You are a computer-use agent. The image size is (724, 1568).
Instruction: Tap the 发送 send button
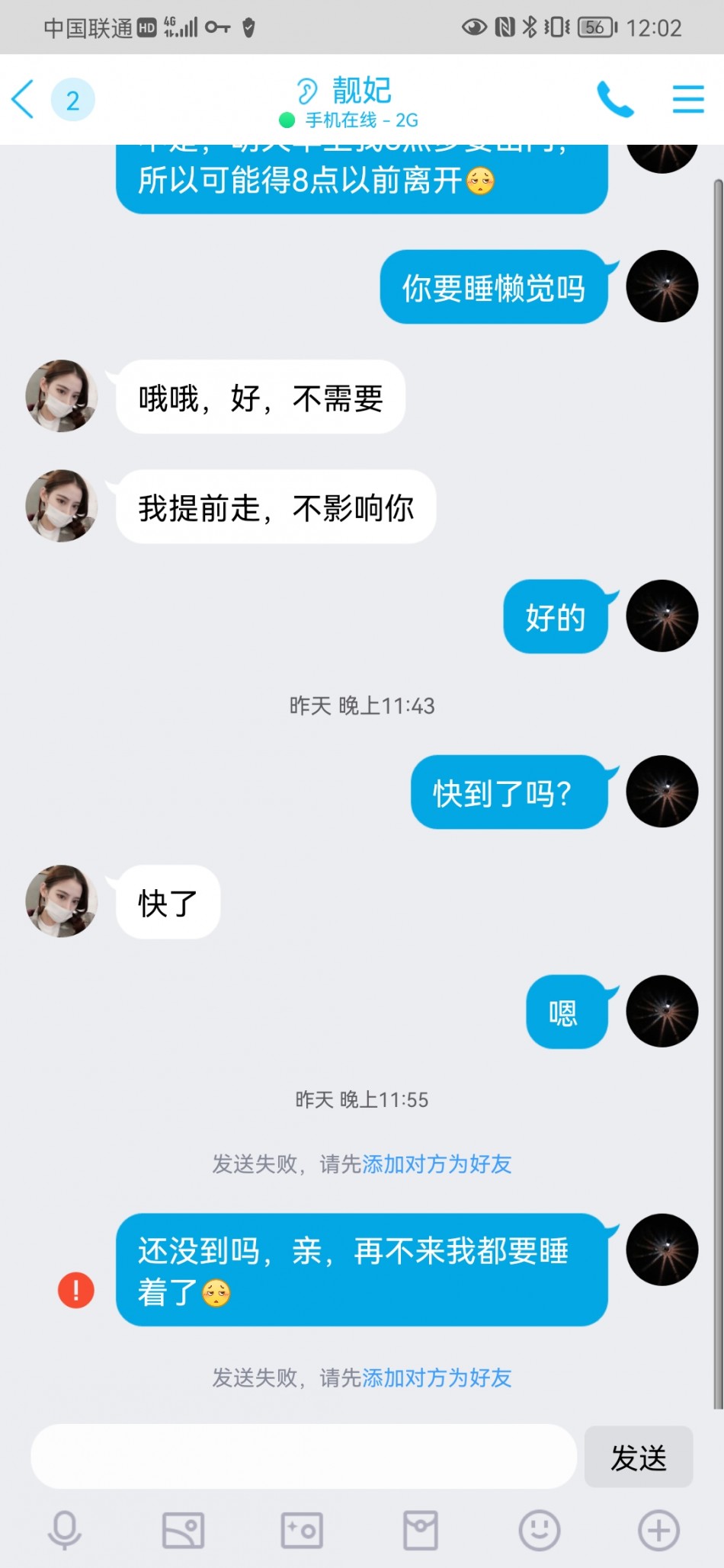pyautogui.click(x=638, y=1457)
